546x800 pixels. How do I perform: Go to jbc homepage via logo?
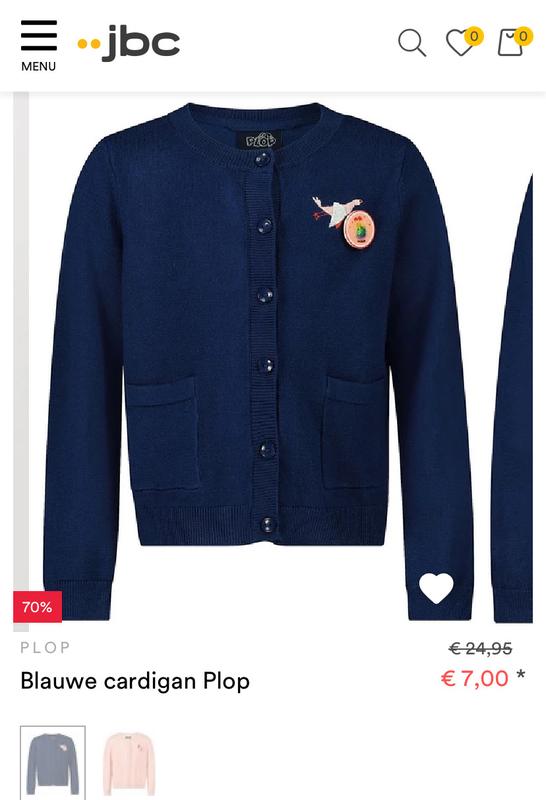129,43
